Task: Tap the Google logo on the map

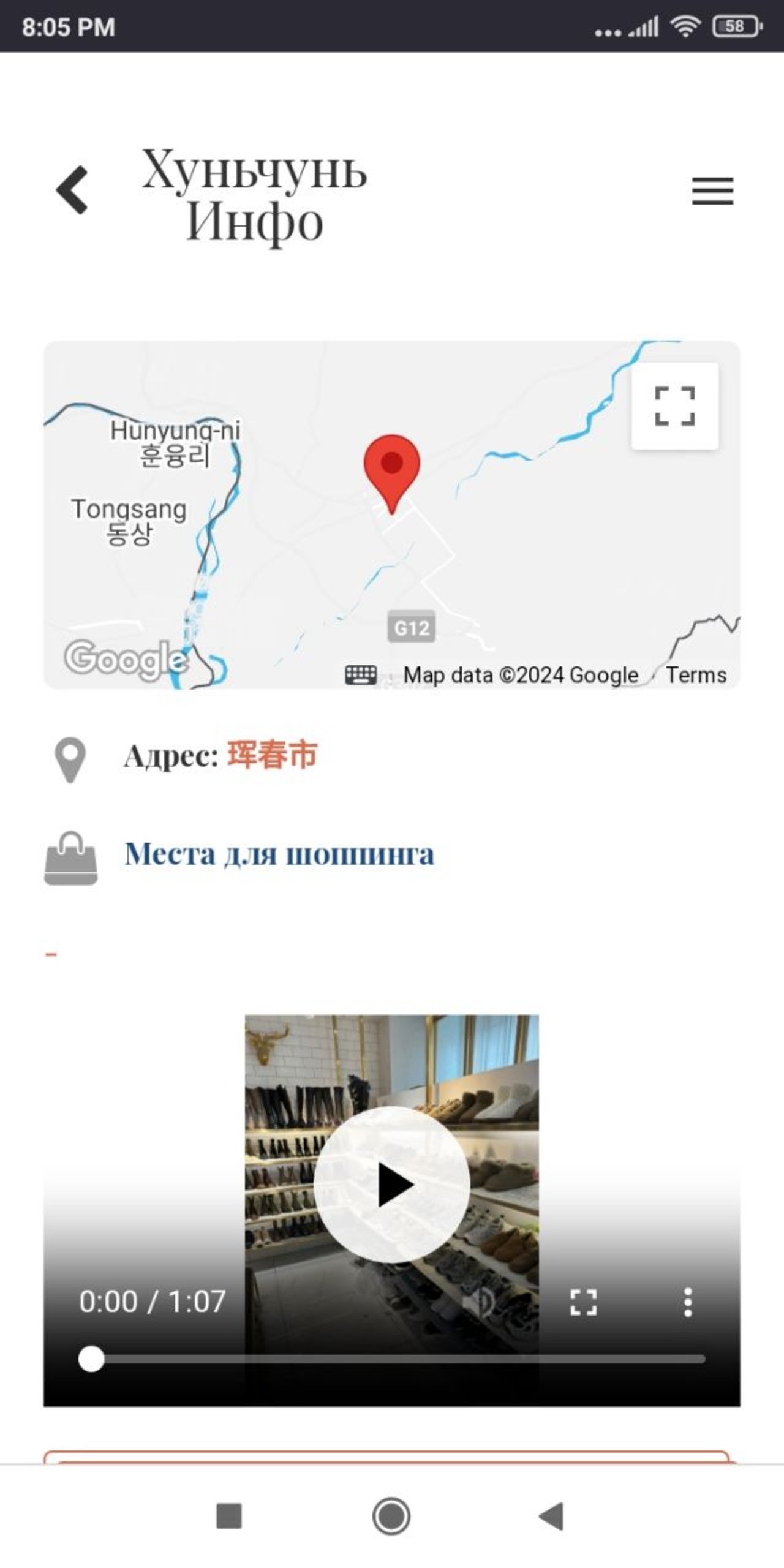Action: point(127,658)
